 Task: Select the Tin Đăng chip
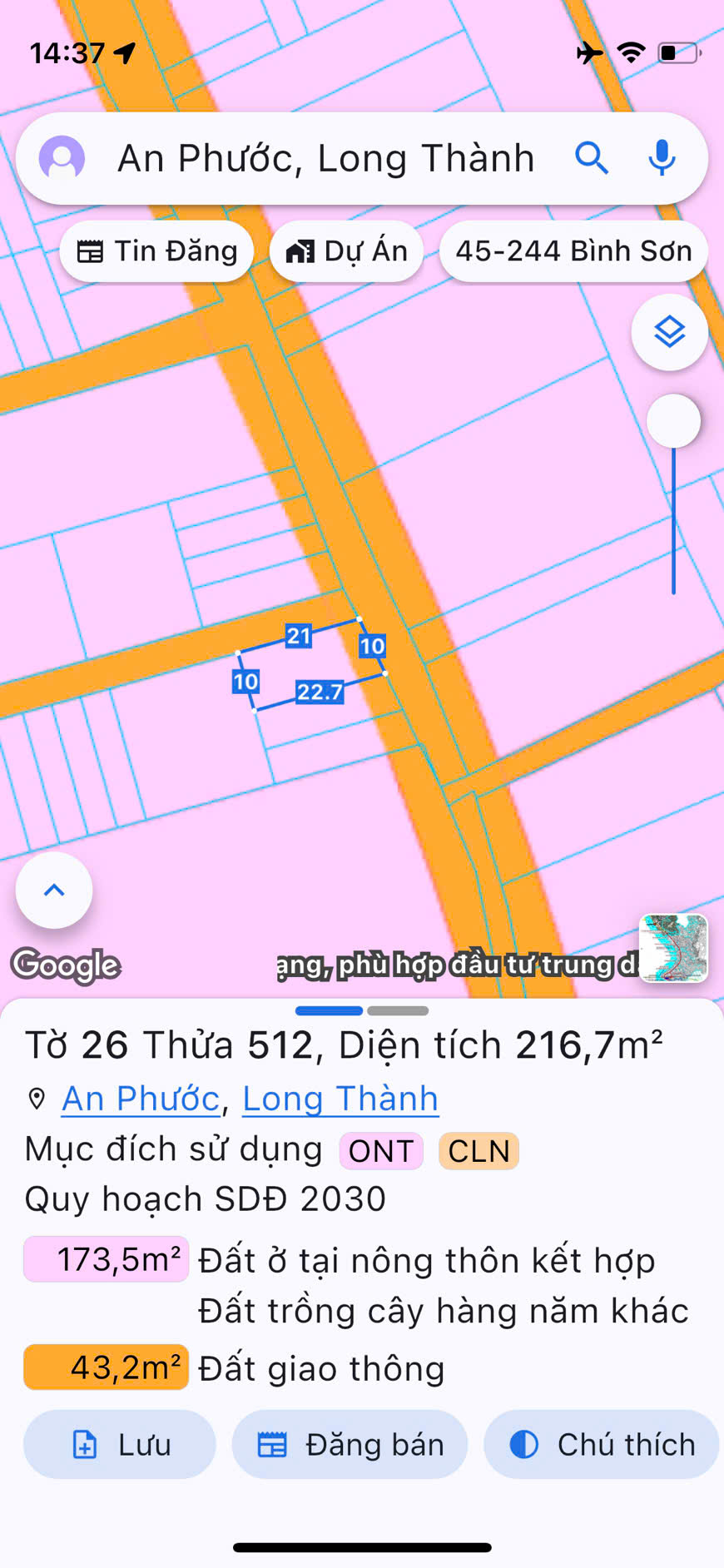tap(157, 251)
